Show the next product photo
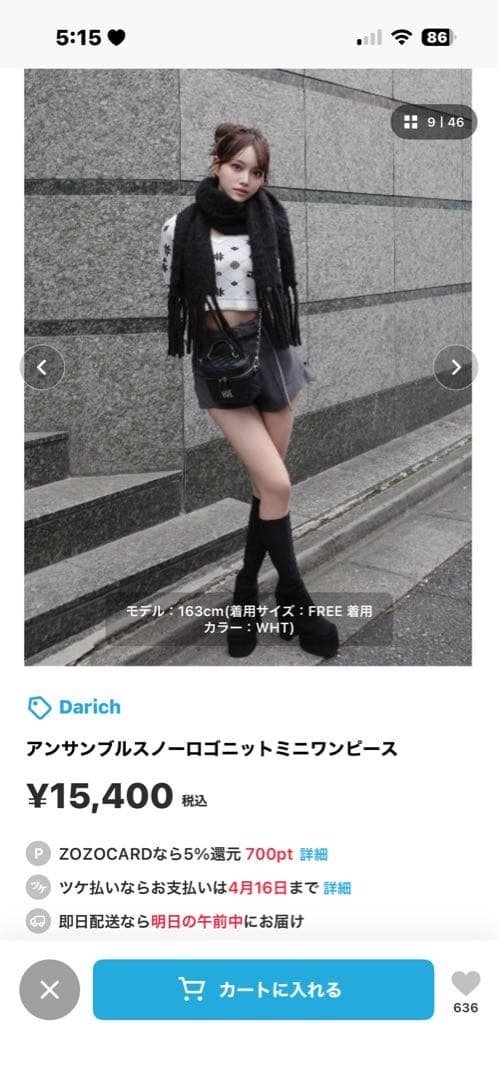This screenshot has height=1080, width=499. (456, 367)
